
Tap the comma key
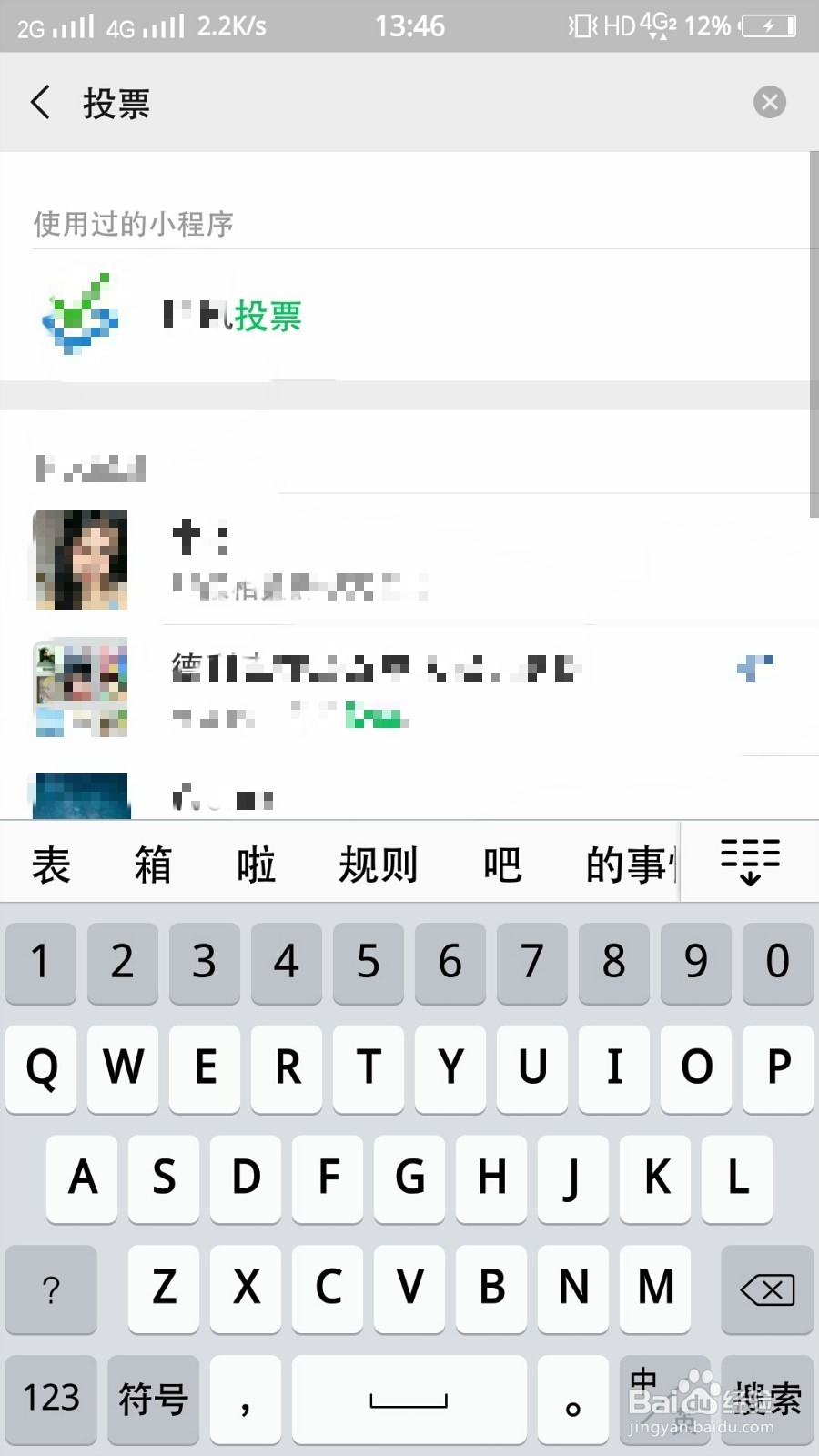coord(245,1400)
